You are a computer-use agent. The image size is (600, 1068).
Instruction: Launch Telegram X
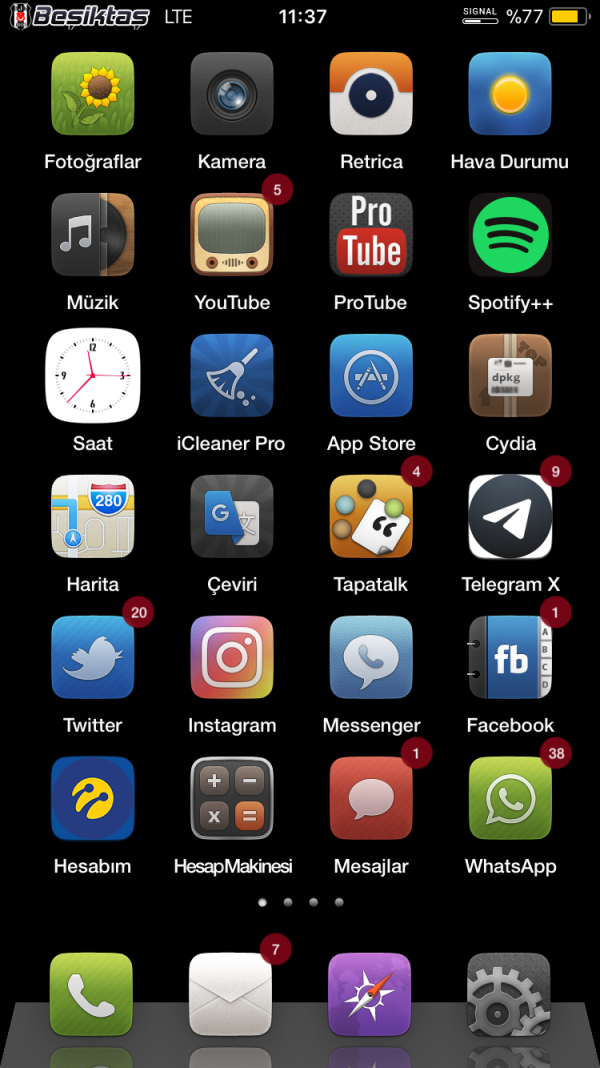pyautogui.click(x=510, y=517)
